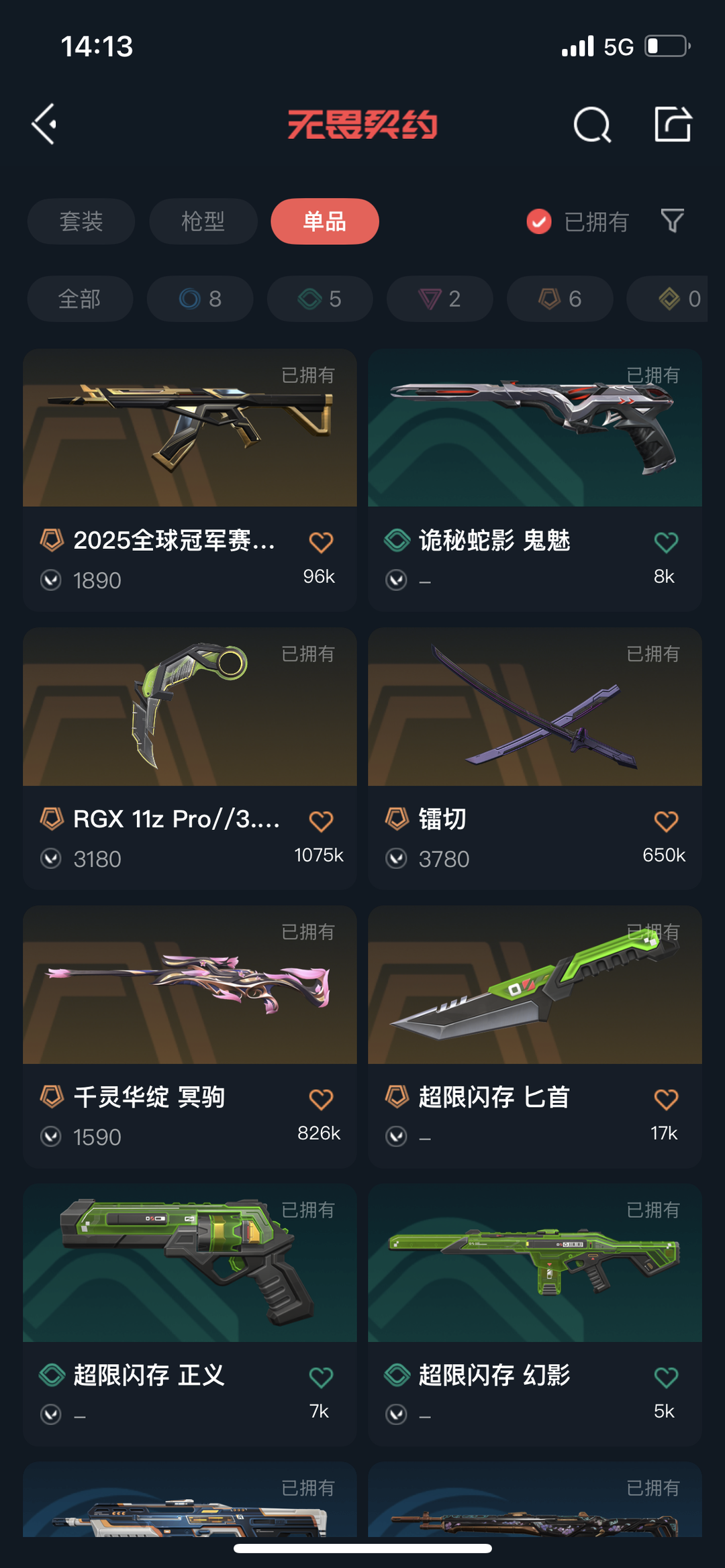Open the search magnifier icon
This screenshot has height=1568, width=725.
click(592, 125)
